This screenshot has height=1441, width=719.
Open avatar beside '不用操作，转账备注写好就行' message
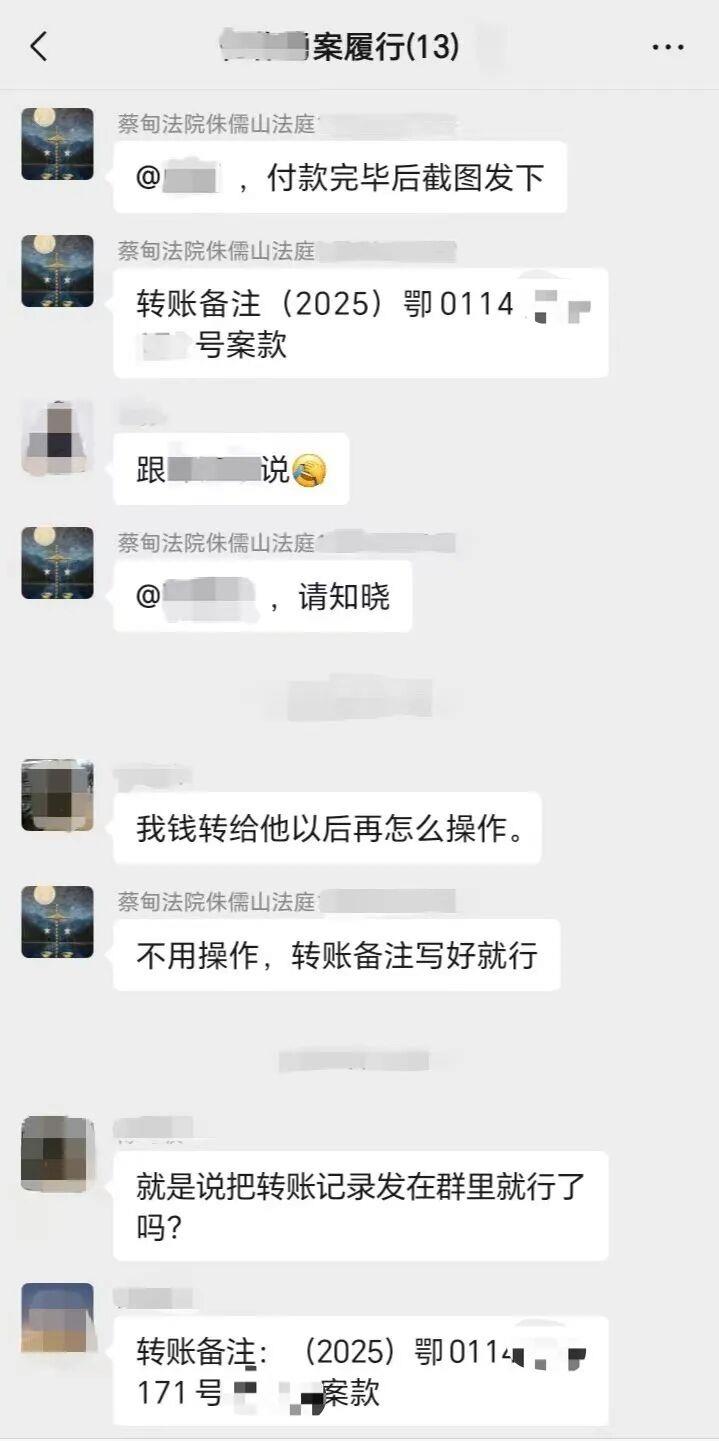(57, 922)
